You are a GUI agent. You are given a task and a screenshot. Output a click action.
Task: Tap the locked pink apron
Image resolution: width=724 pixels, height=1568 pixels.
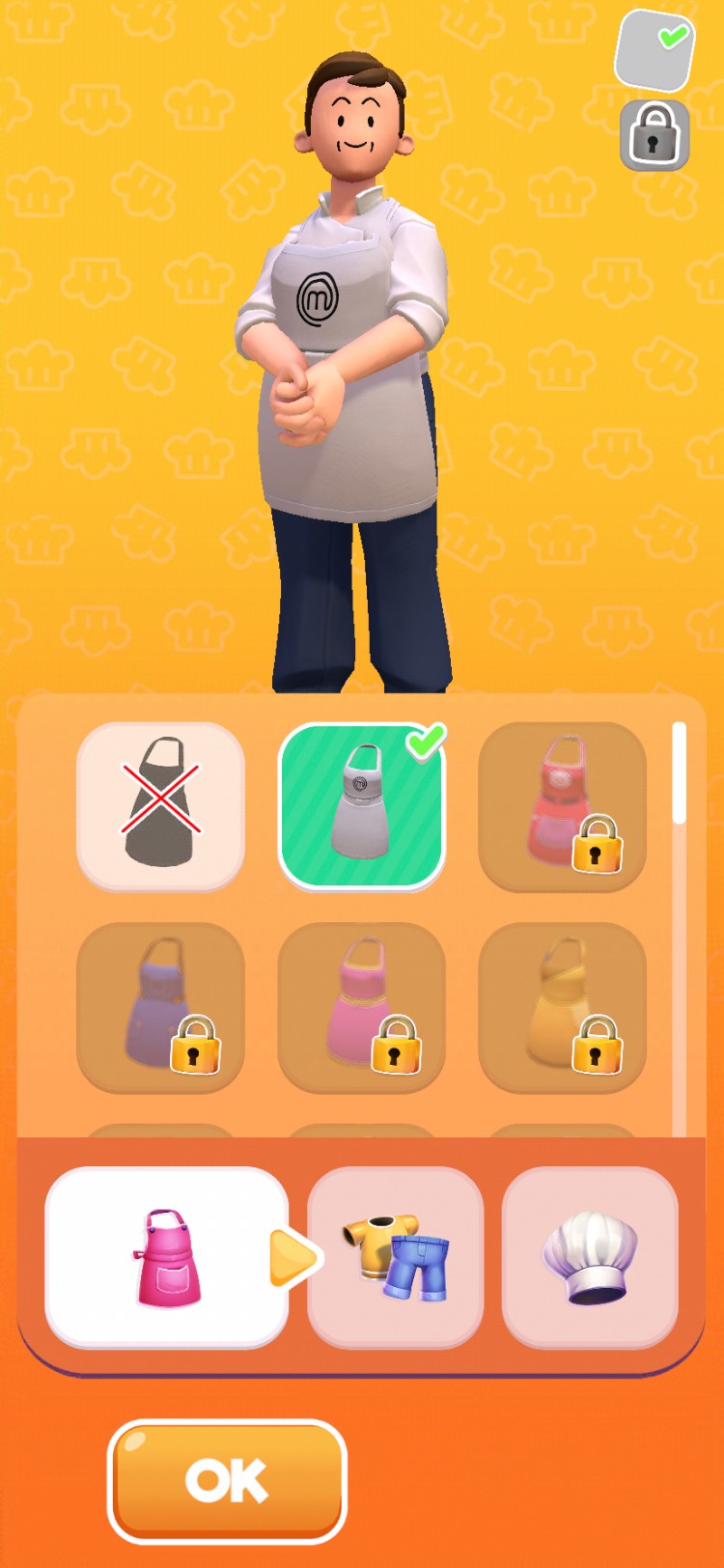click(x=361, y=1006)
